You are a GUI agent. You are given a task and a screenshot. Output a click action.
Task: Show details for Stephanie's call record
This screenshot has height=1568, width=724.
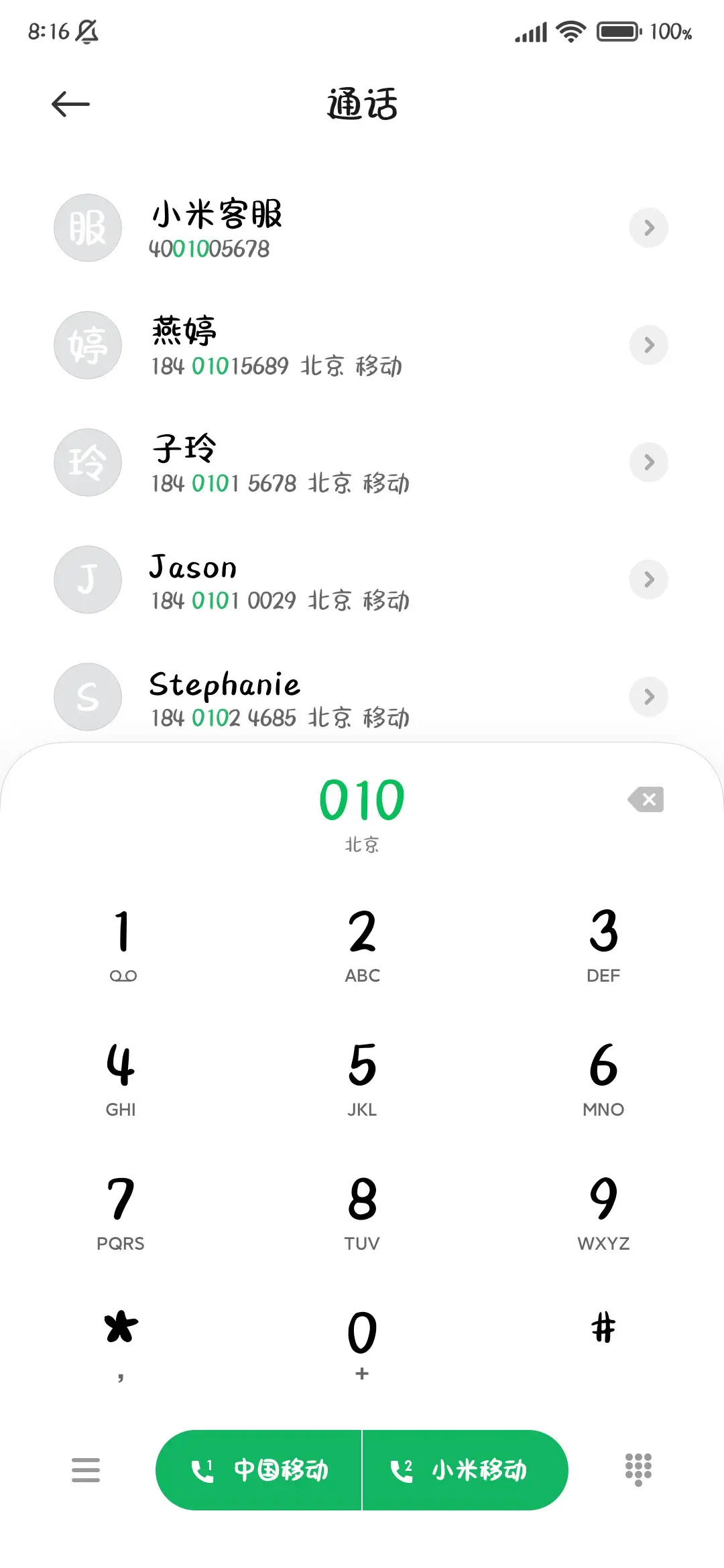point(648,697)
